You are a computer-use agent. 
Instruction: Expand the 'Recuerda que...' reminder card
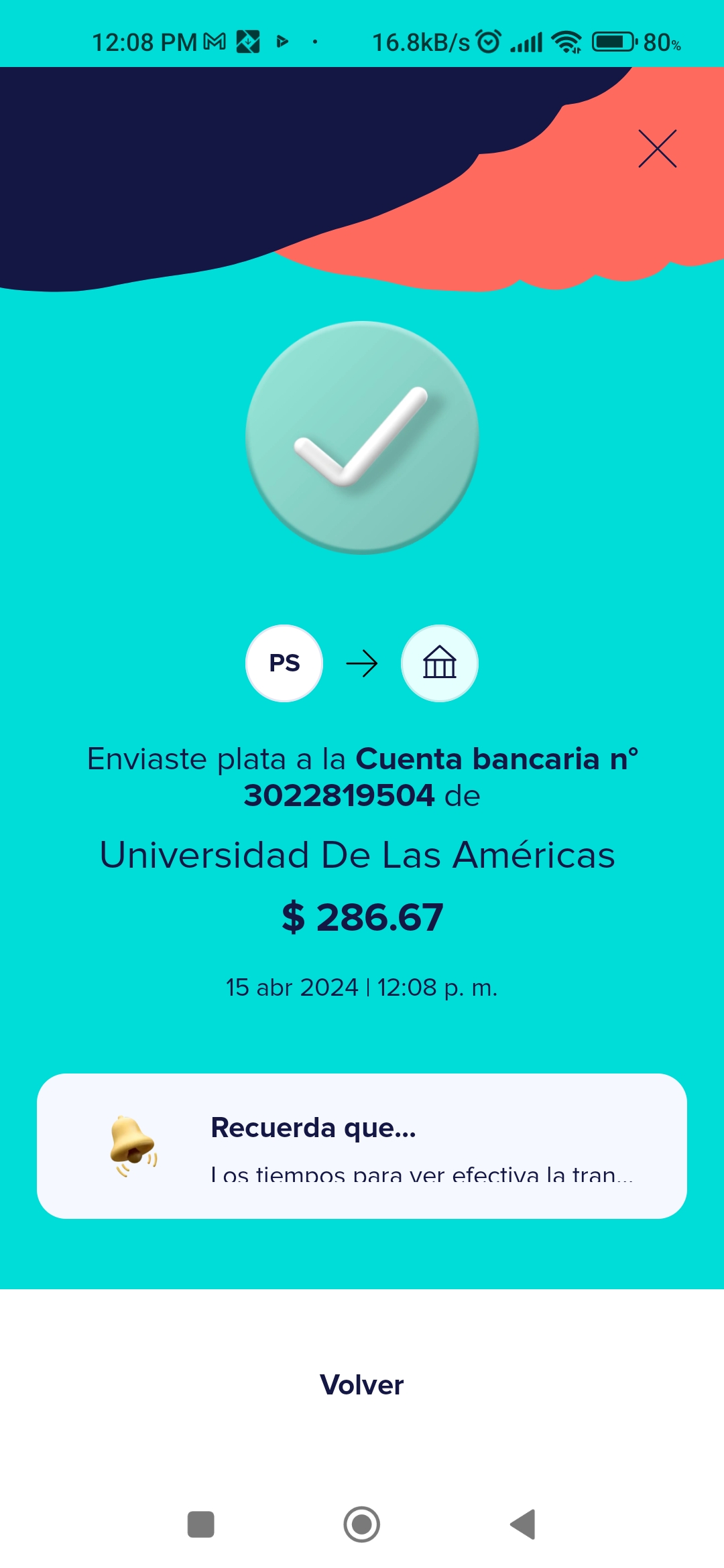tap(362, 1146)
